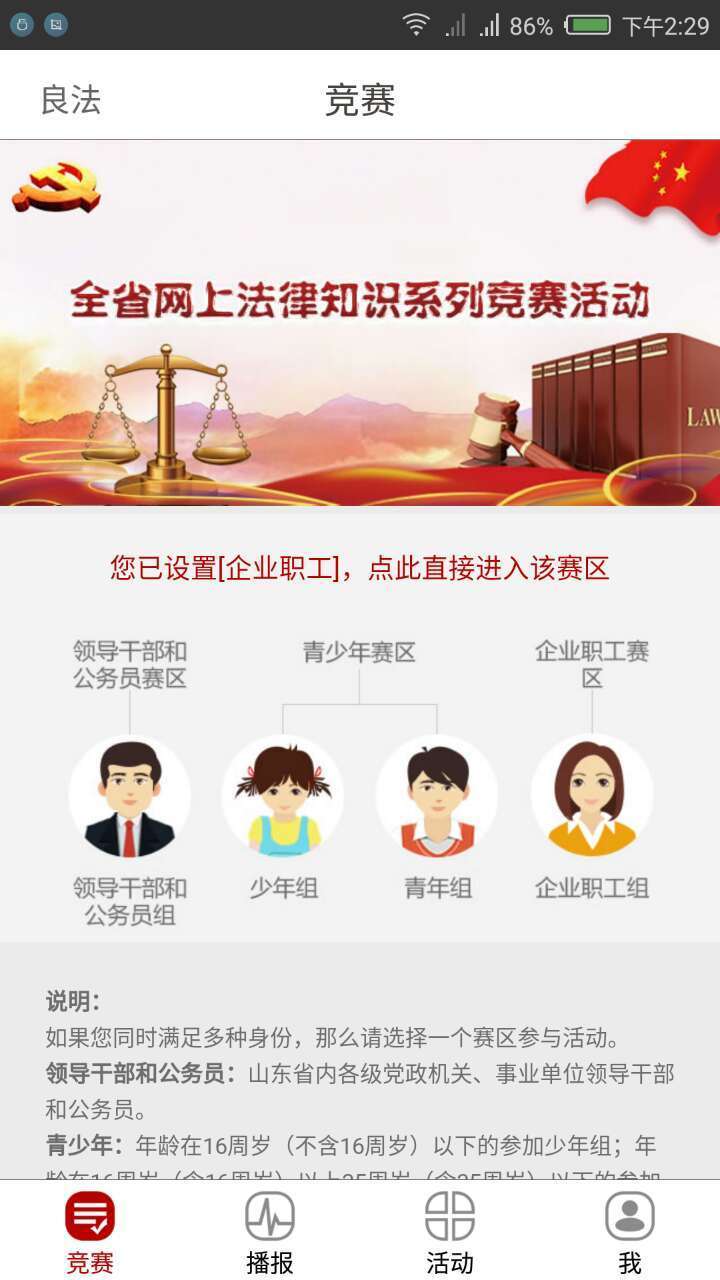Tap the contest banner image
720x1280 pixels.
coord(360,325)
